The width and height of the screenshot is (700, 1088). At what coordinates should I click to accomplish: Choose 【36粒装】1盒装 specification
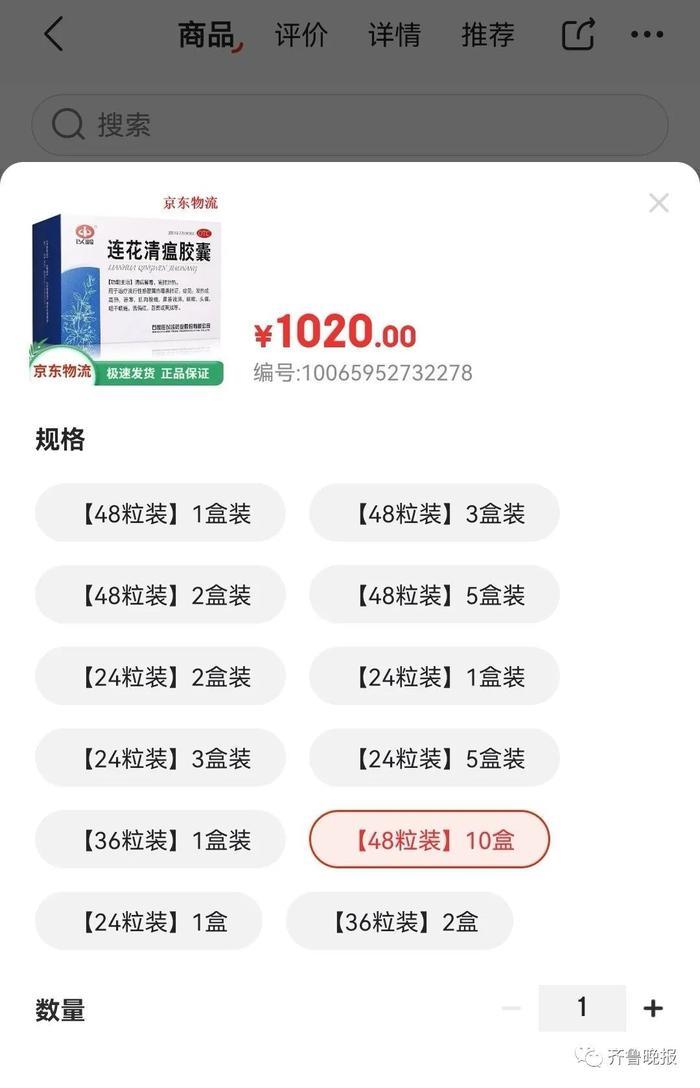160,840
